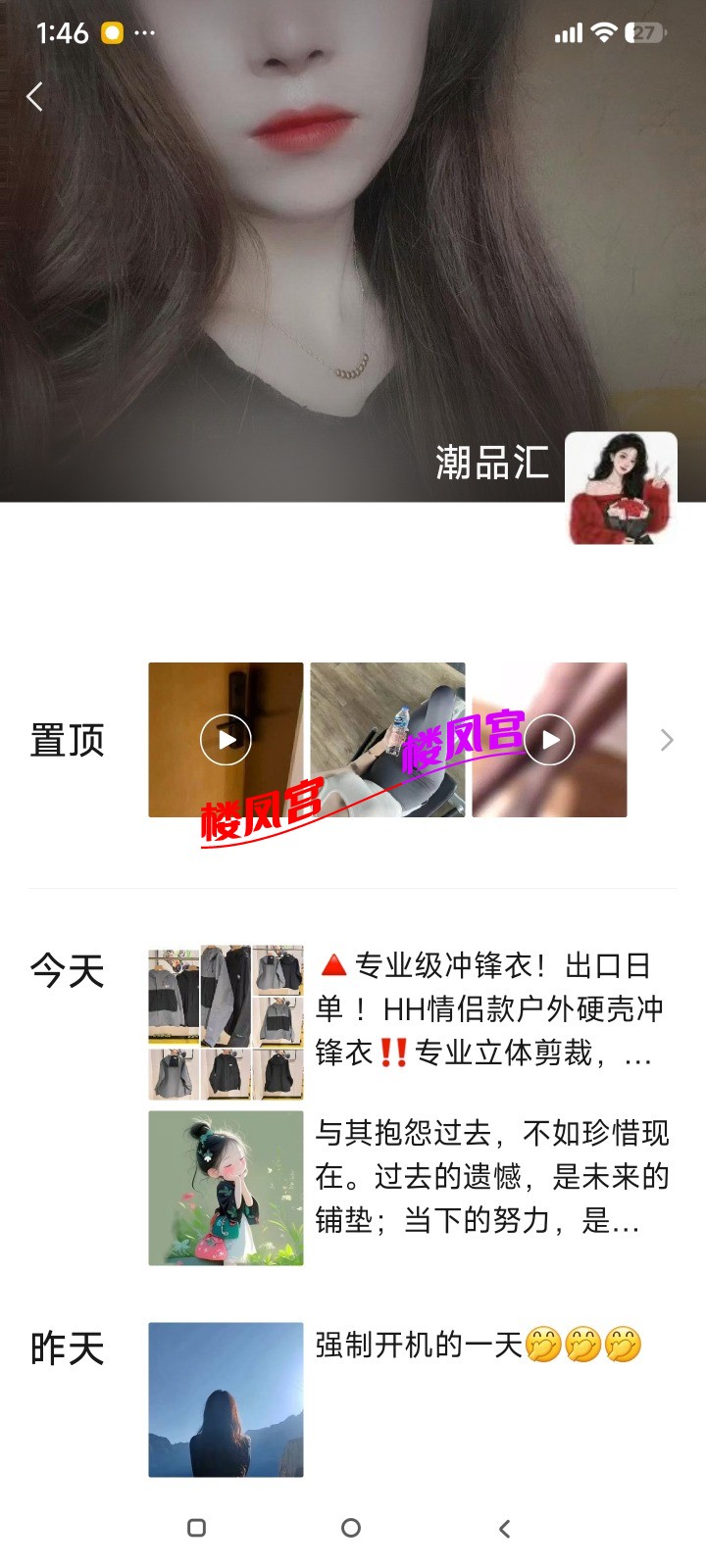Play the third pinned video
The height and width of the screenshot is (1568, 706).
coord(549,740)
